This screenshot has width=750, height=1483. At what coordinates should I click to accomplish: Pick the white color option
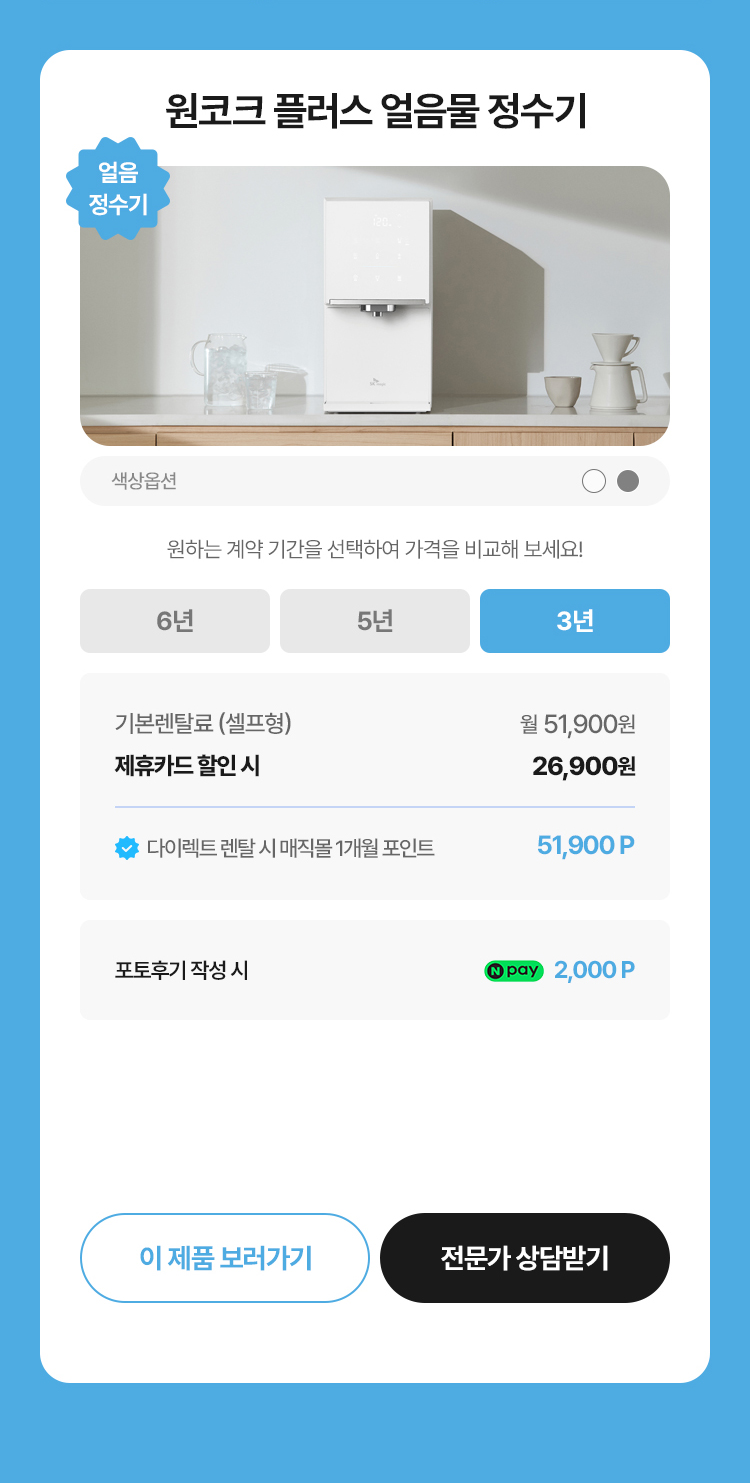coord(594,481)
